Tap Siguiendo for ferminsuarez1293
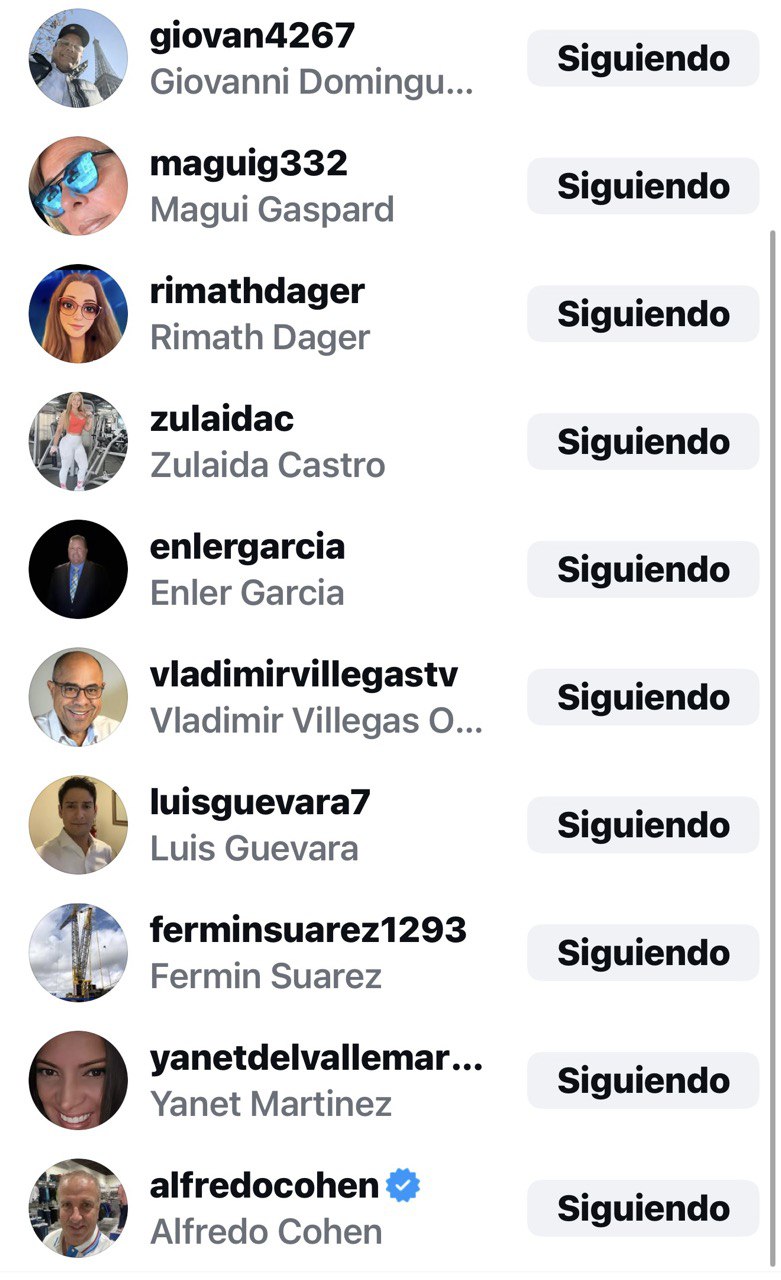 pyautogui.click(x=643, y=953)
